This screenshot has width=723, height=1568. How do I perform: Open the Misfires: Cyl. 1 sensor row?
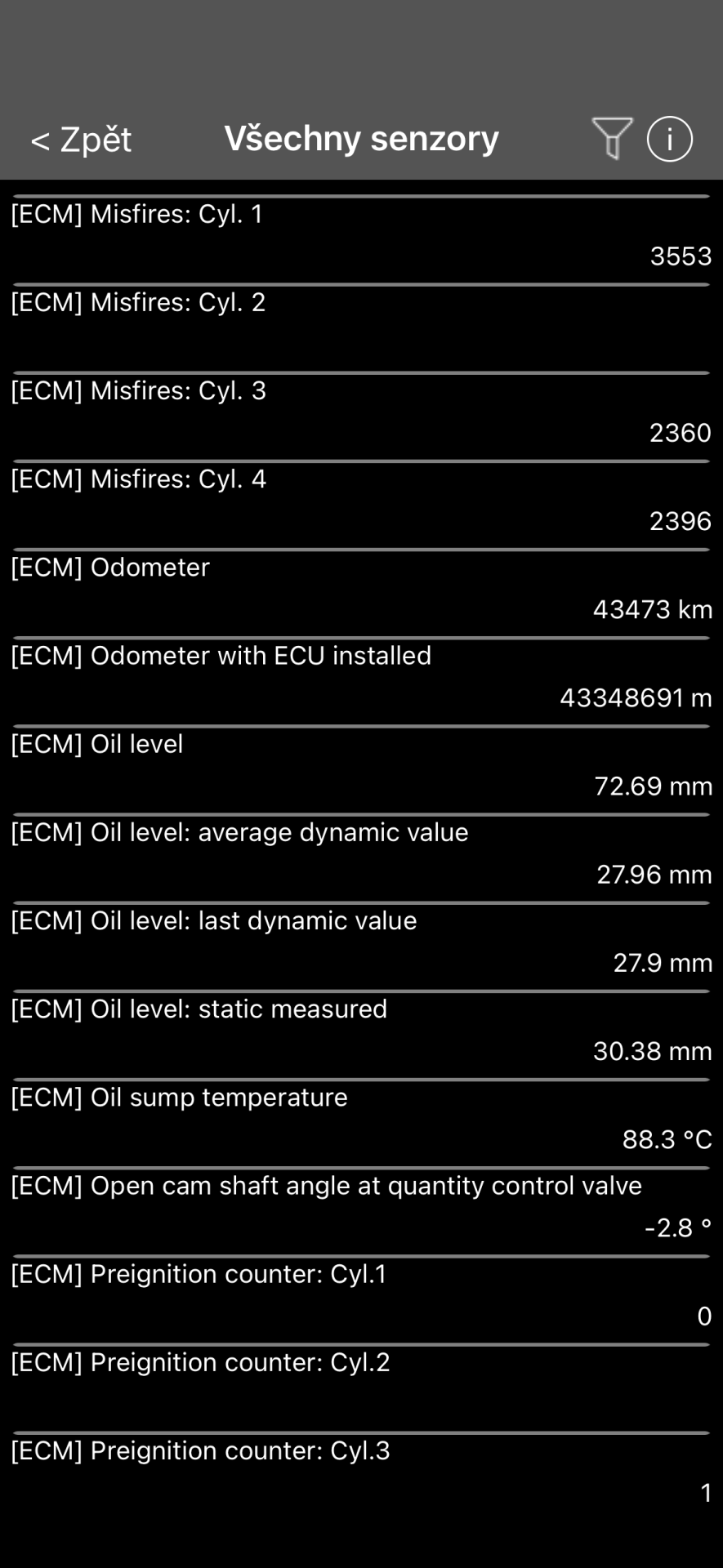[361, 237]
